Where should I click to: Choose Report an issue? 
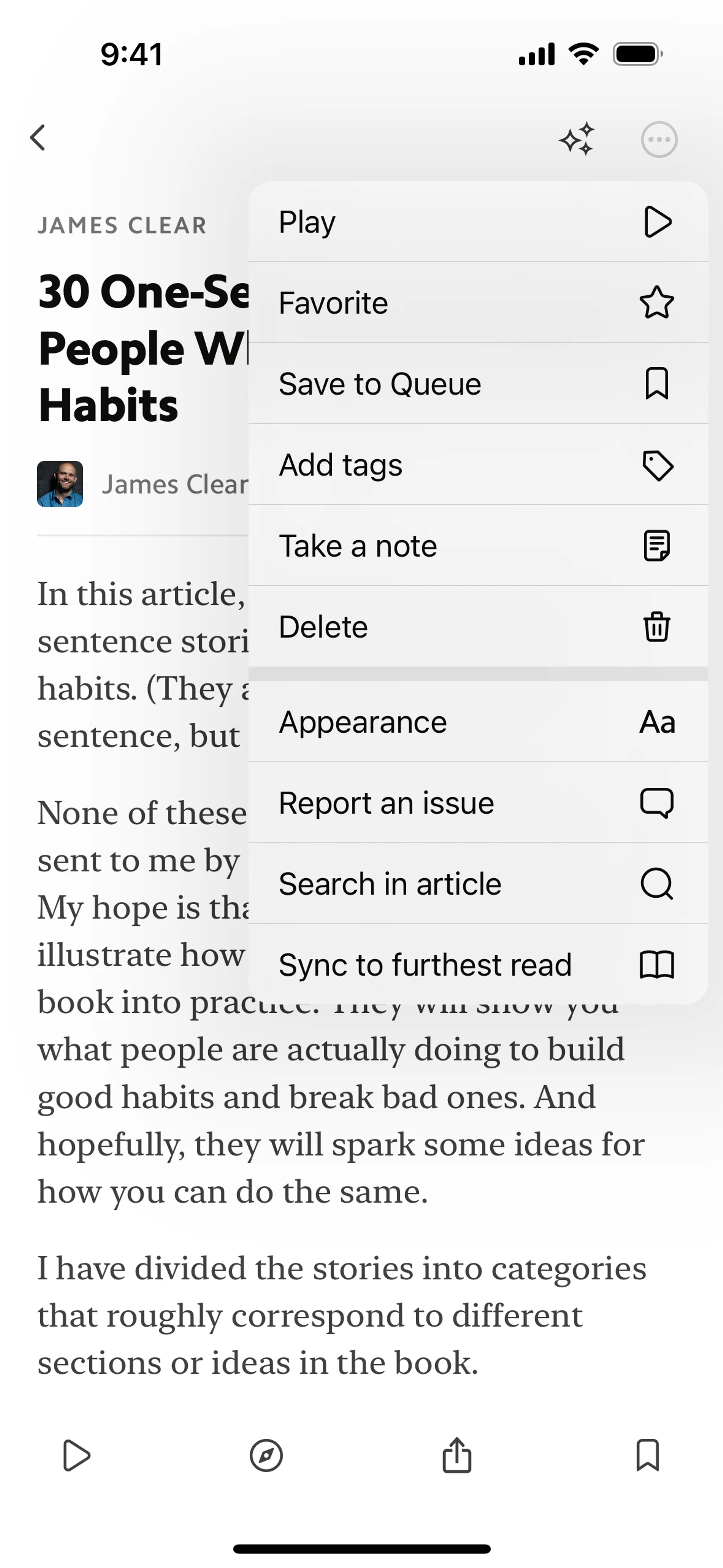click(x=478, y=804)
